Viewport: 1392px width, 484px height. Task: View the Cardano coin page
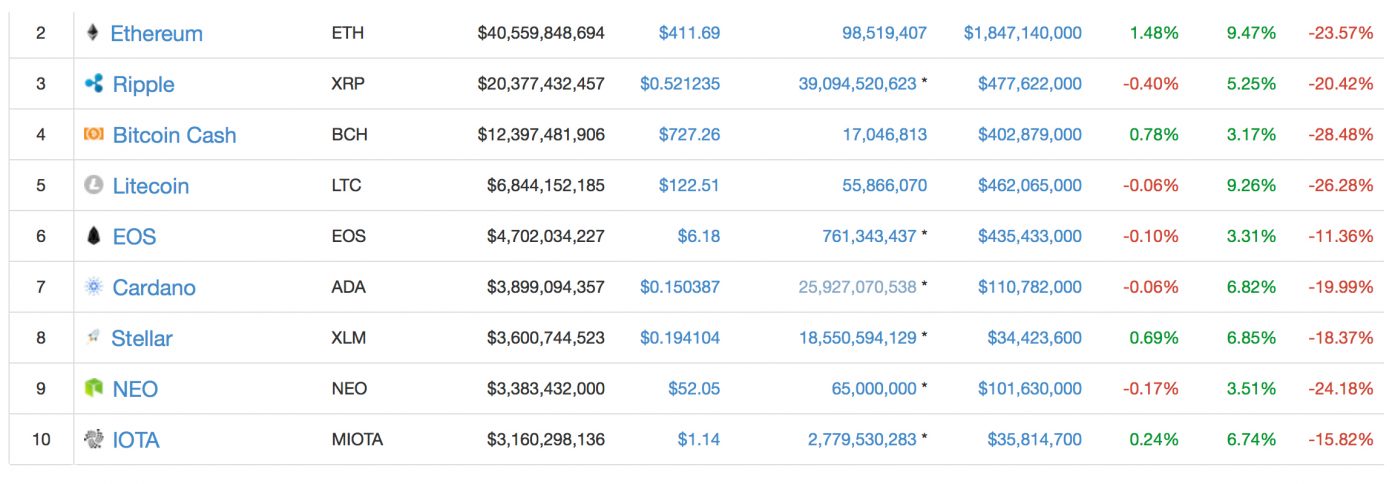point(154,288)
